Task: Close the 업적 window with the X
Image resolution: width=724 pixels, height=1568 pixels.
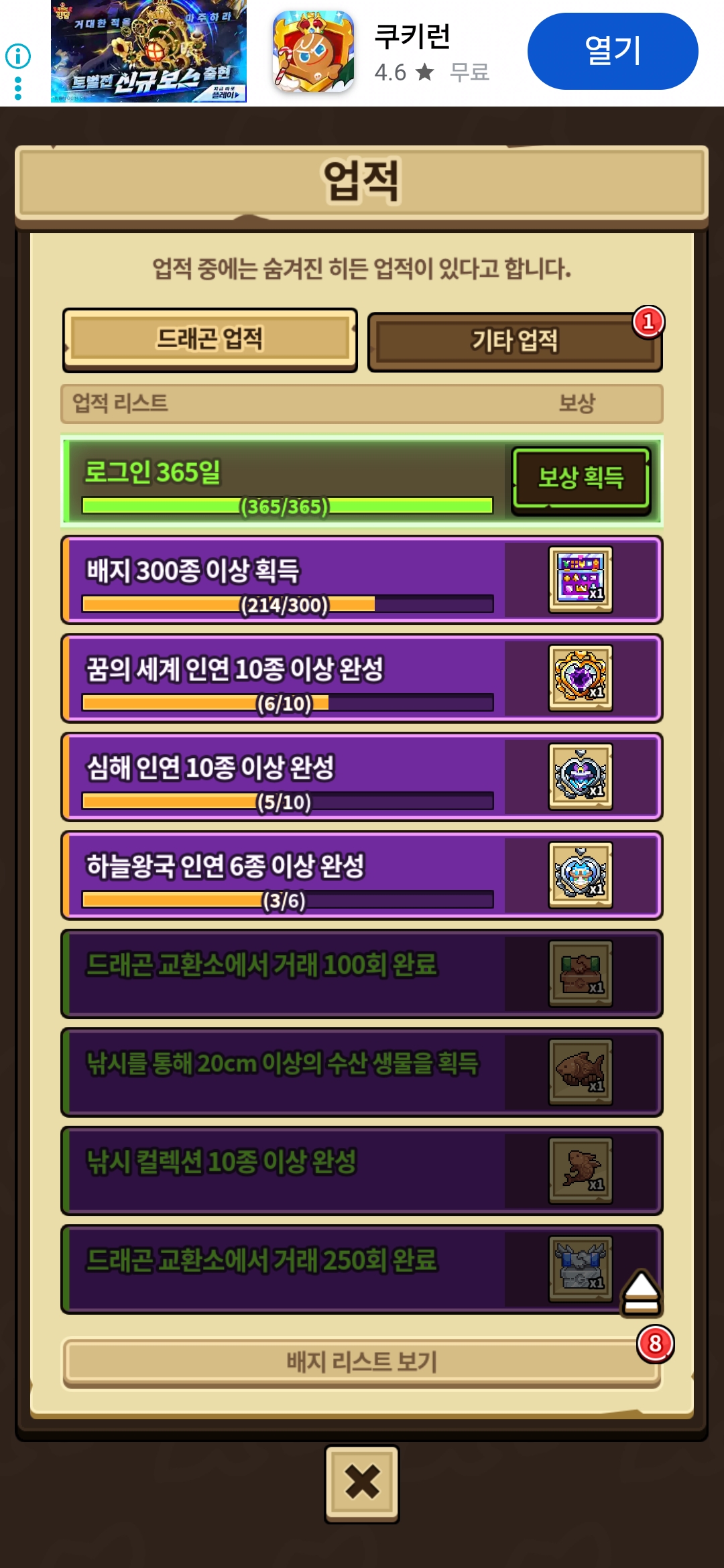Action: click(x=362, y=1483)
